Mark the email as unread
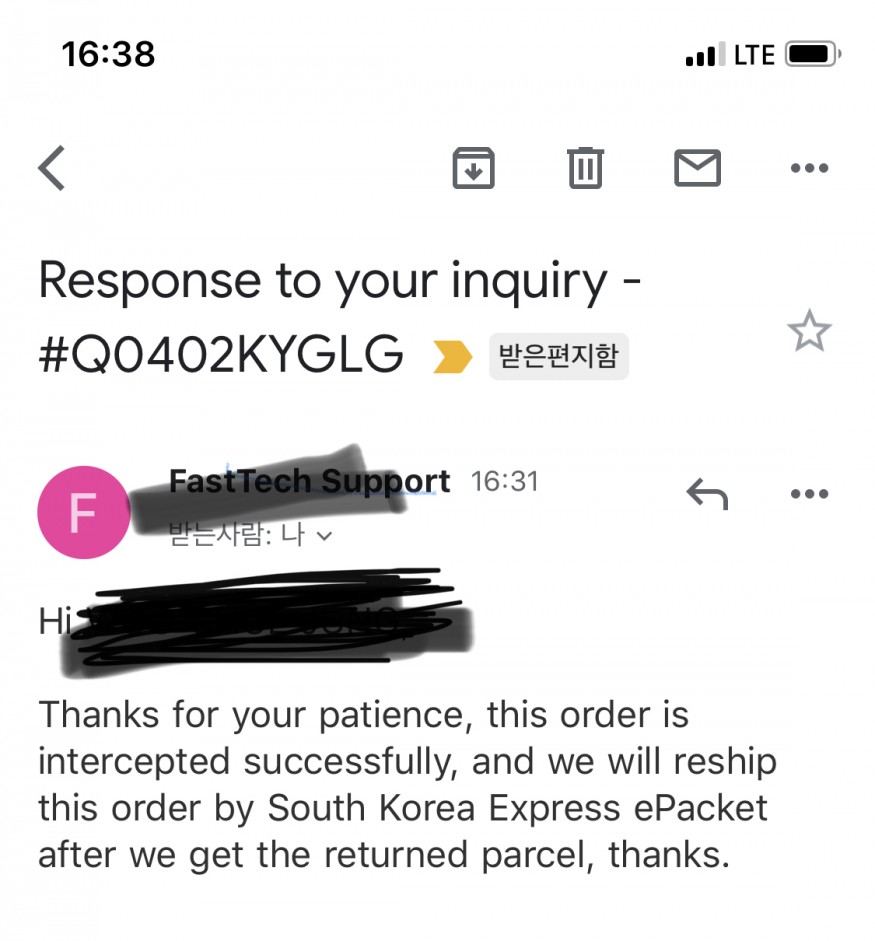875x941 pixels. click(x=697, y=168)
